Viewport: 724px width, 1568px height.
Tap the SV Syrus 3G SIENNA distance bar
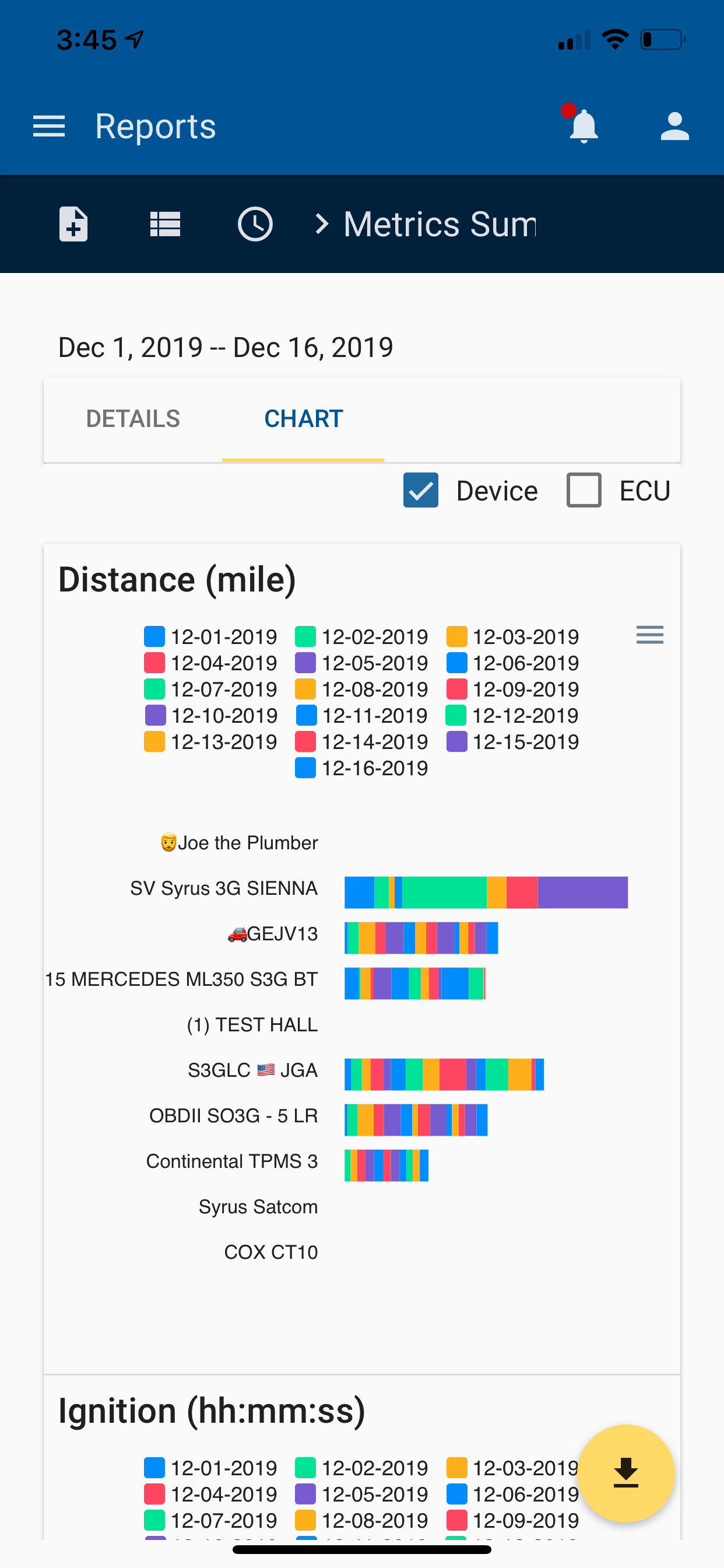486,888
